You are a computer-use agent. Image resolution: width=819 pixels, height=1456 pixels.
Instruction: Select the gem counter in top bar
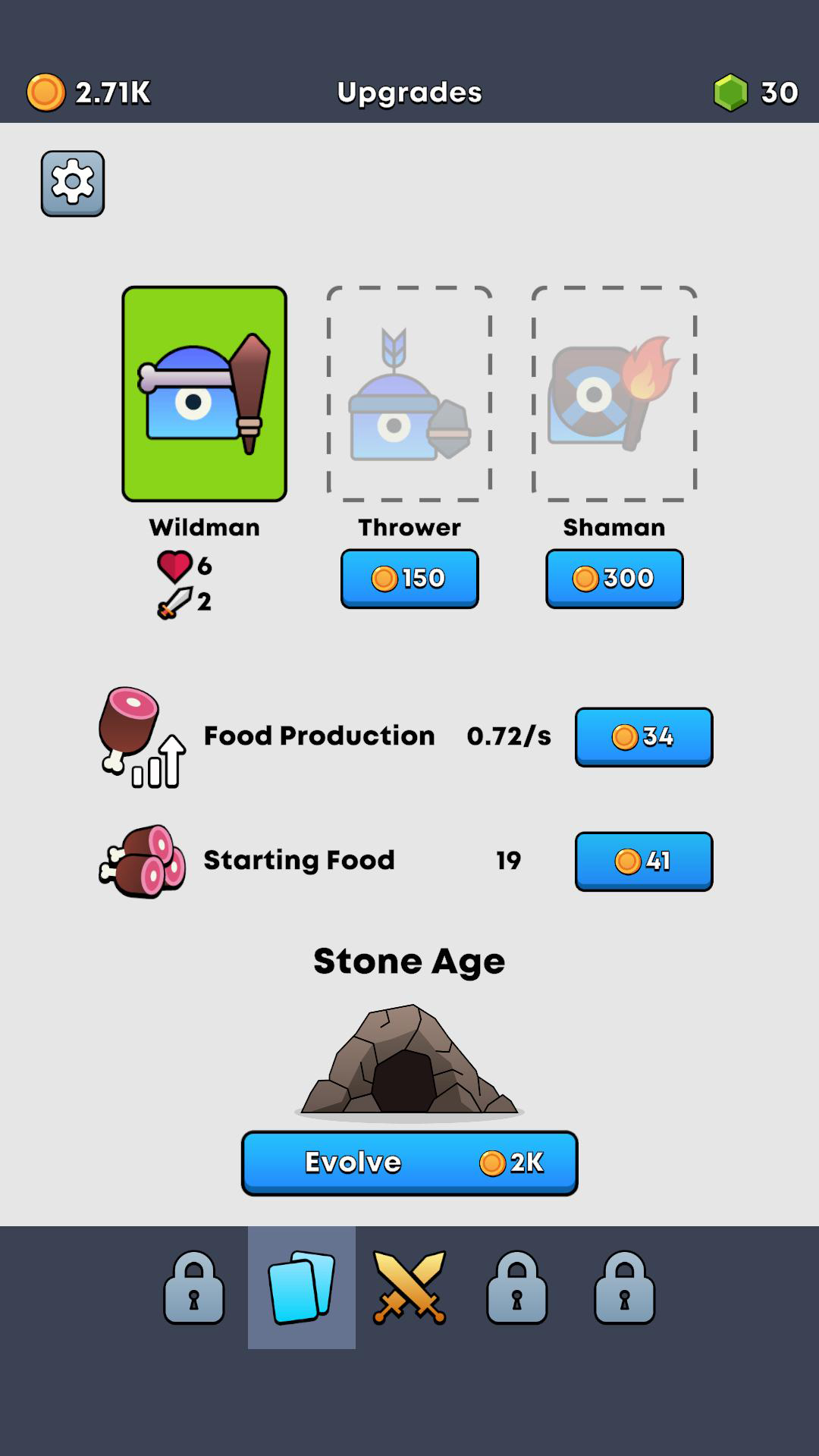pyautogui.click(x=756, y=92)
